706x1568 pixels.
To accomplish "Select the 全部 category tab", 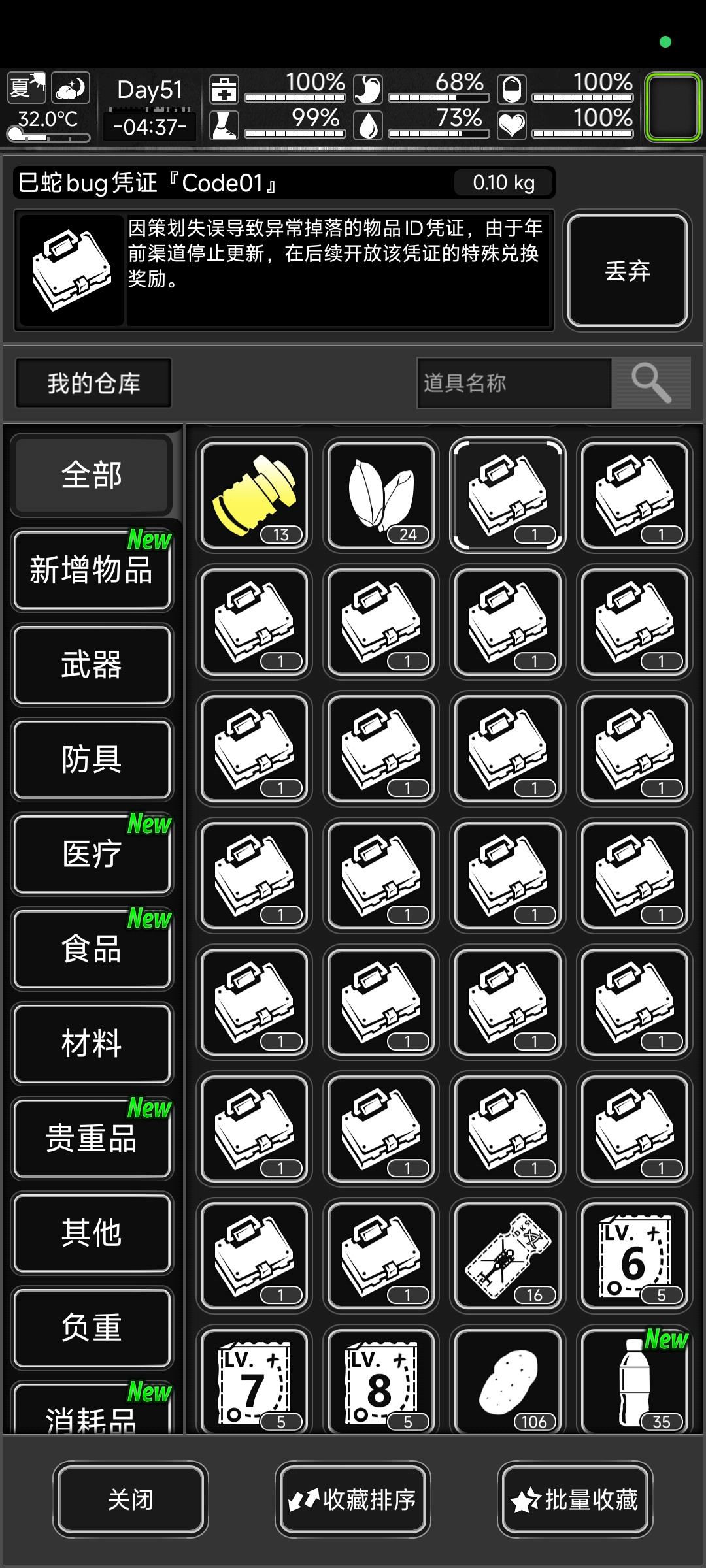I will coord(92,475).
